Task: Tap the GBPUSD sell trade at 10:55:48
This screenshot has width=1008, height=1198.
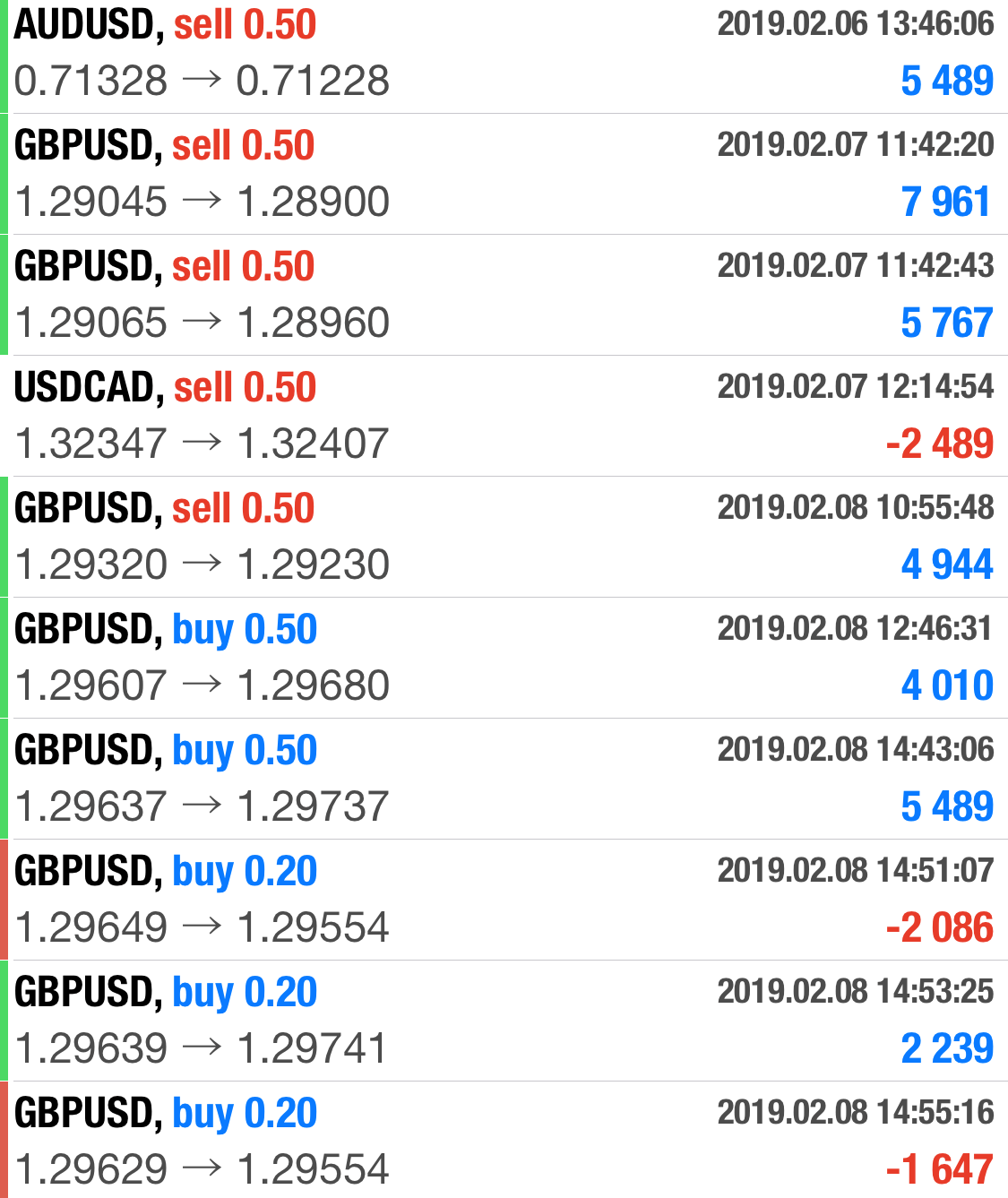Action: (504, 537)
